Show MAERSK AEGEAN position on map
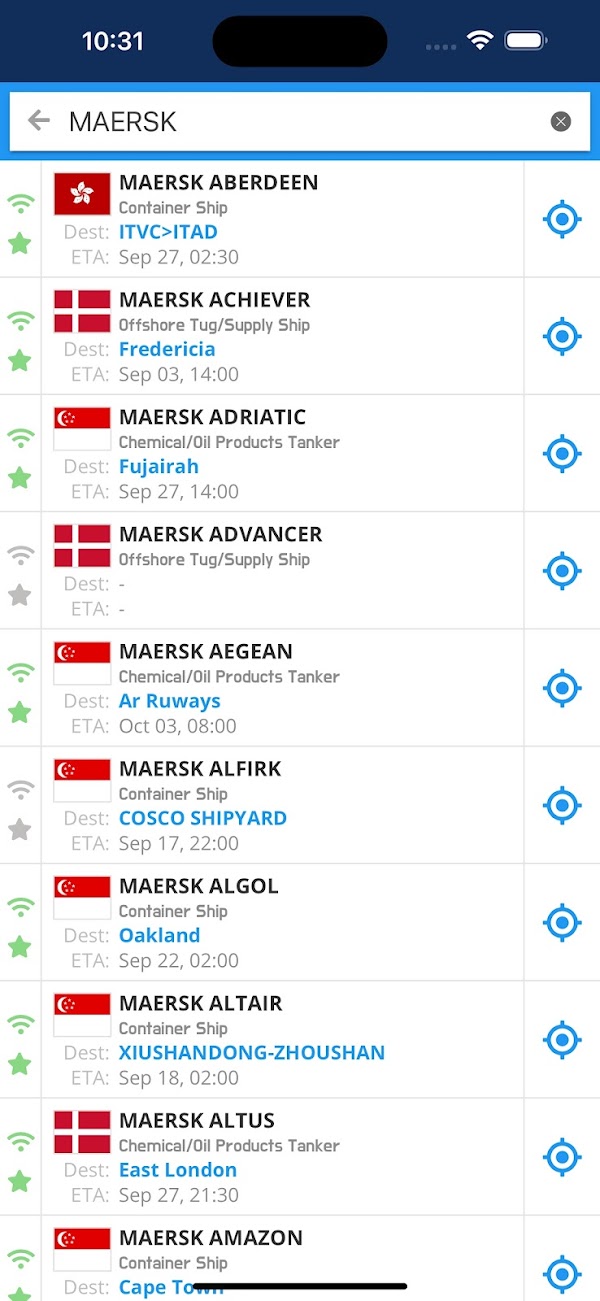The image size is (600, 1301). [562, 688]
